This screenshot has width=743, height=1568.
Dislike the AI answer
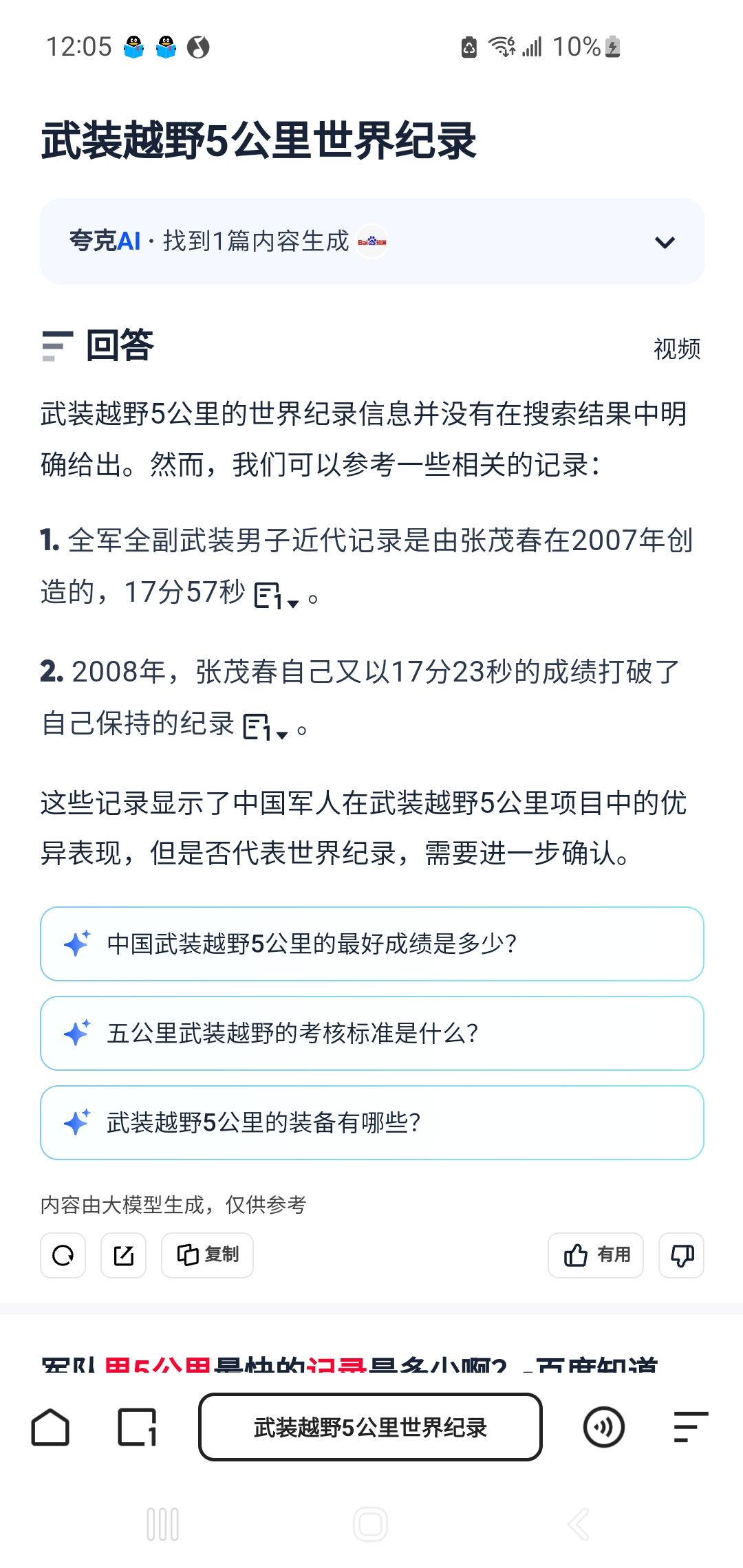coord(681,1255)
